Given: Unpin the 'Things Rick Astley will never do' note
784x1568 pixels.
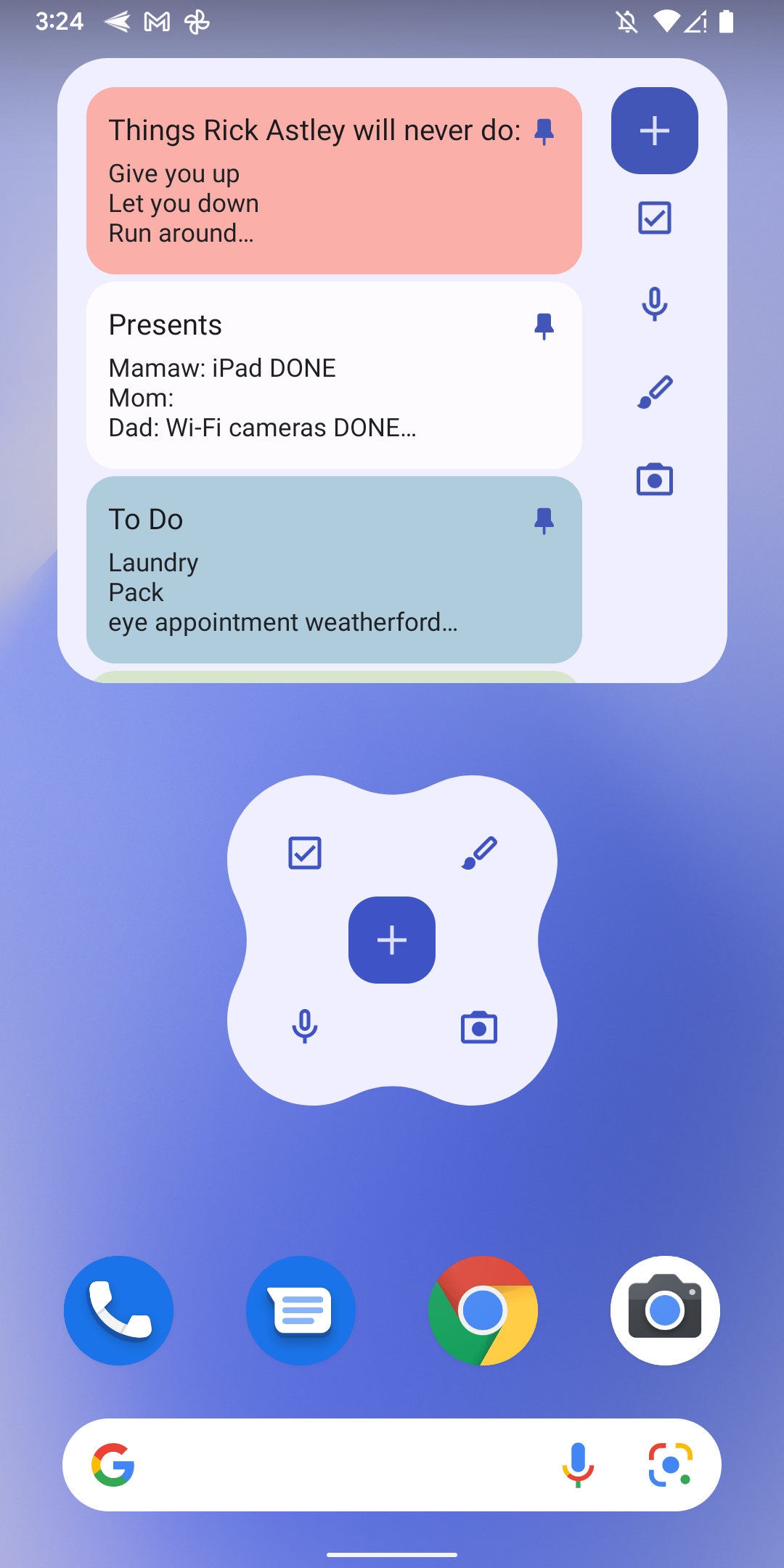Looking at the screenshot, I should 545,130.
